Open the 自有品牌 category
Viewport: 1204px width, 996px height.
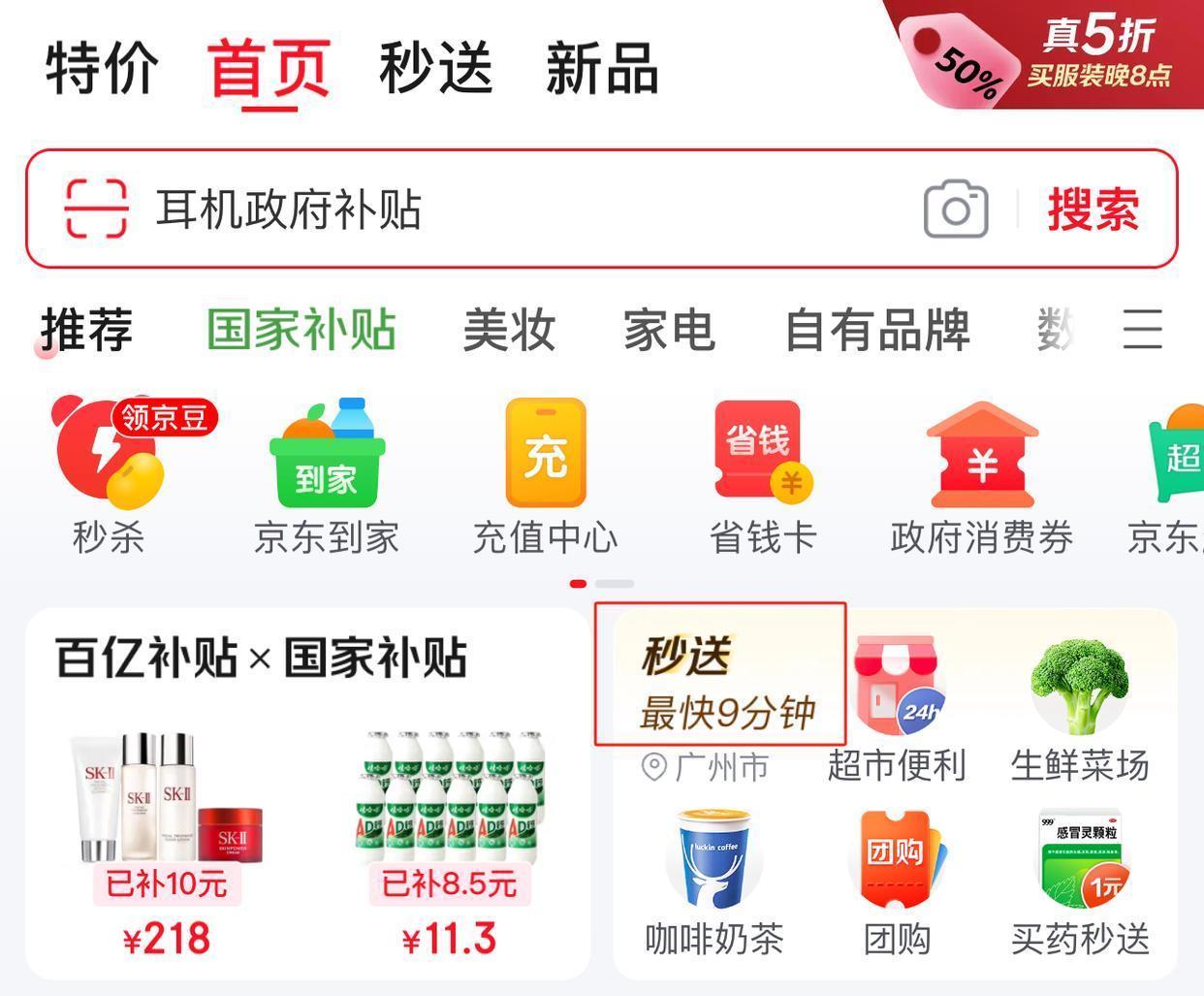pos(877,330)
